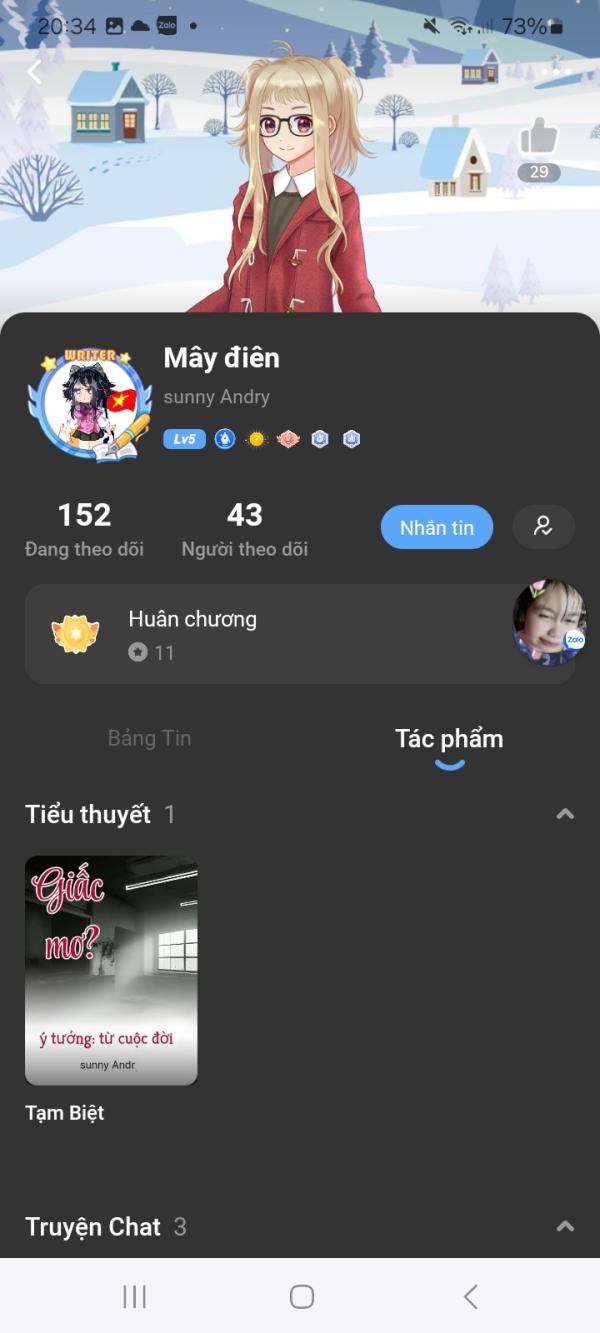Switch to the Bảng Tin tab
Image resolution: width=600 pixels, height=1333 pixels.
click(149, 739)
